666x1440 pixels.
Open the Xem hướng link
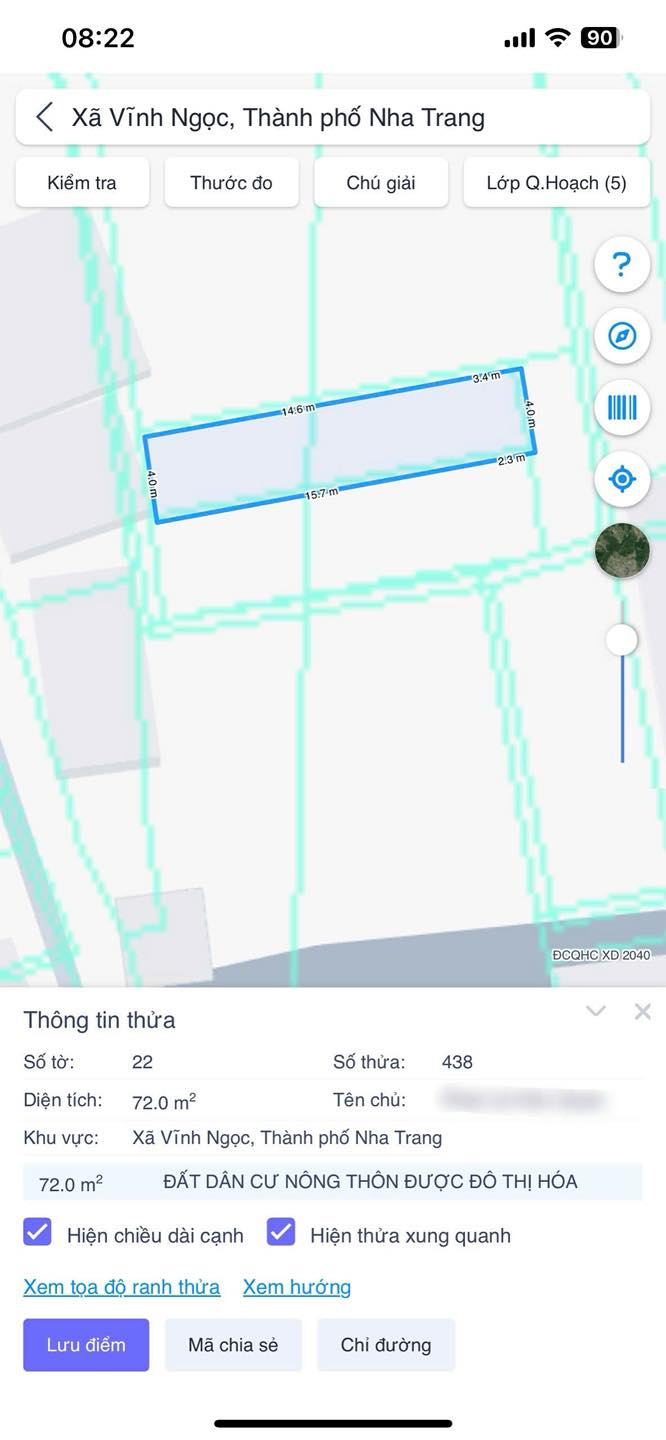(x=297, y=1287)
